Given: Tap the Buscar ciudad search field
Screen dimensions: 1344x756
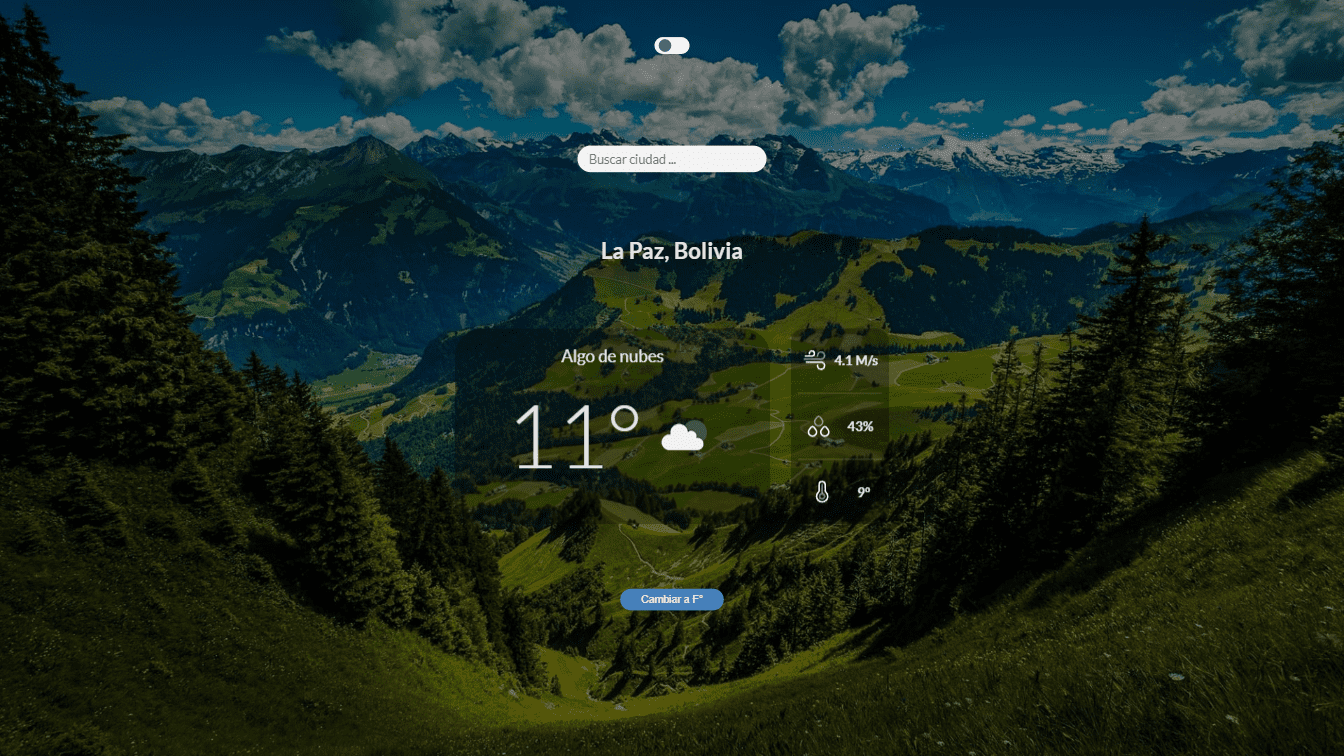Looking at the screenshot, I should [671, 159].
